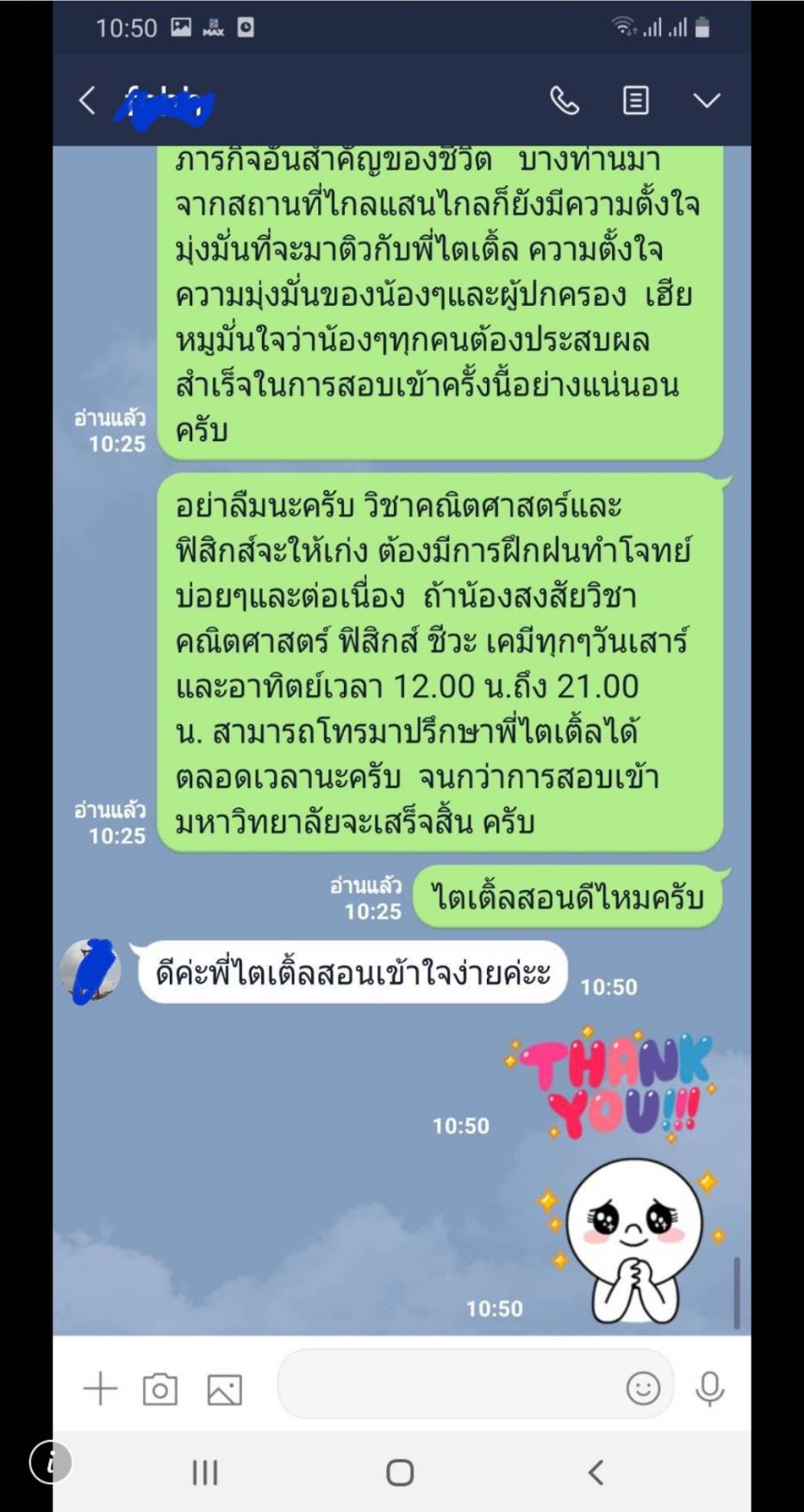This screenshot has height=1512, width=804.
Task: Open the sender's profile picture
Action: click(90, 971)
